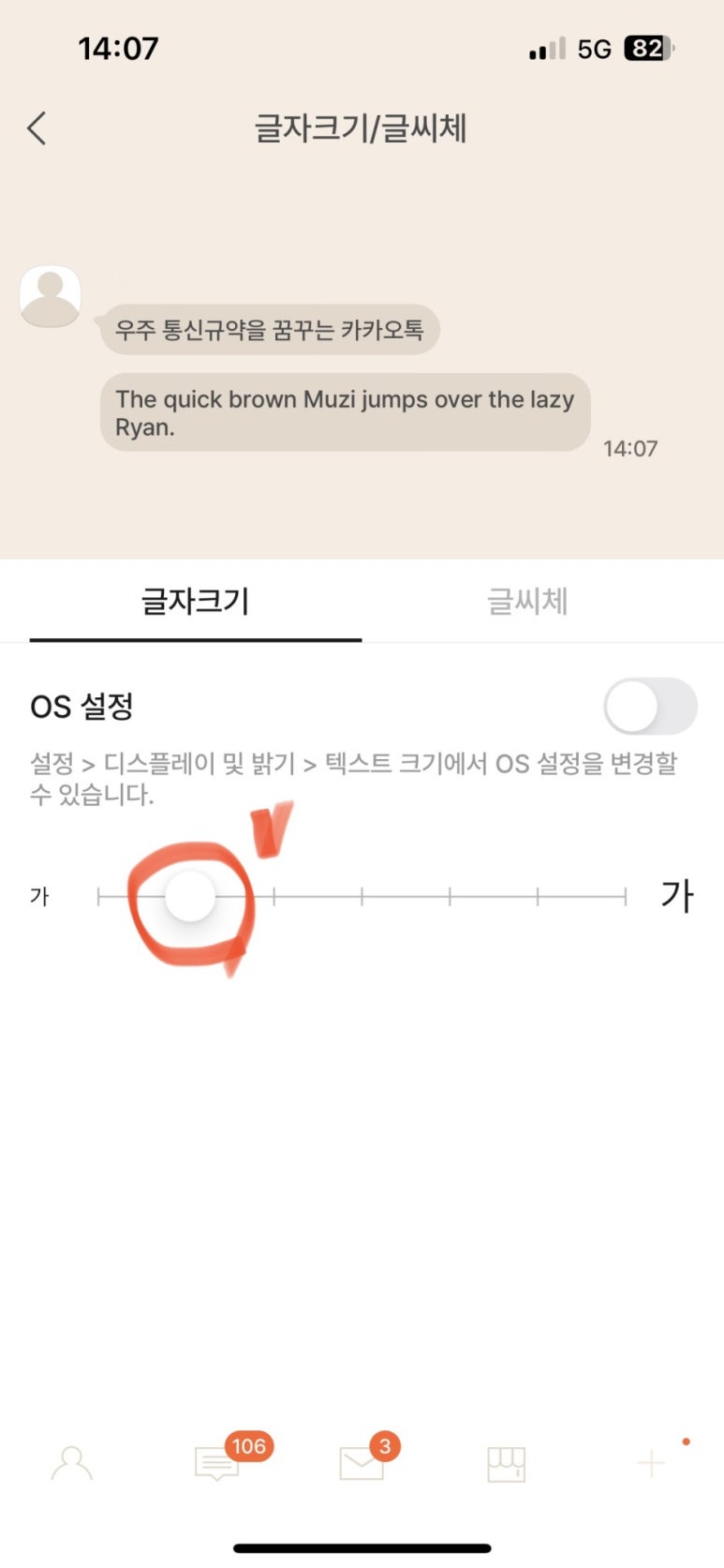Open the mail icon with 3 badge
This screenshot has width=724, height=1568.
[x=362, y=1463]
